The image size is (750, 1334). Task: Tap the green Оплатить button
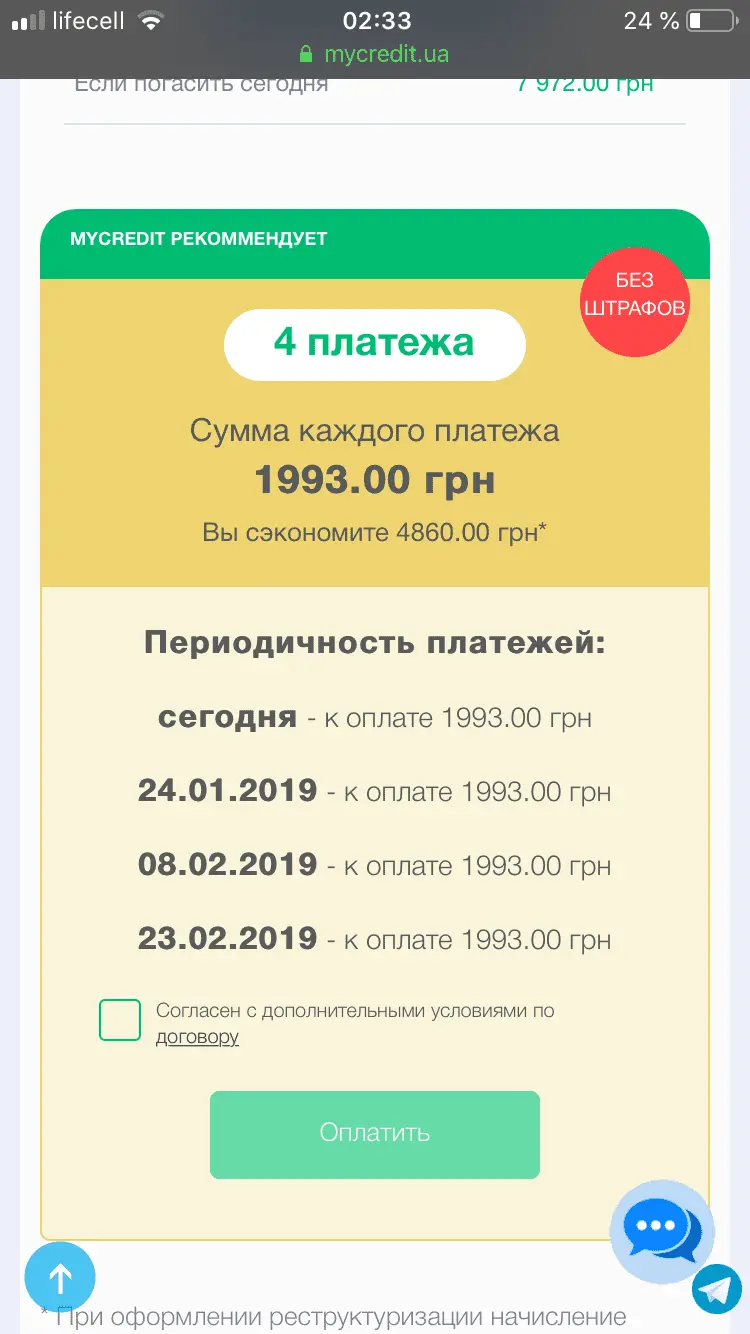tap(374, 1134)
